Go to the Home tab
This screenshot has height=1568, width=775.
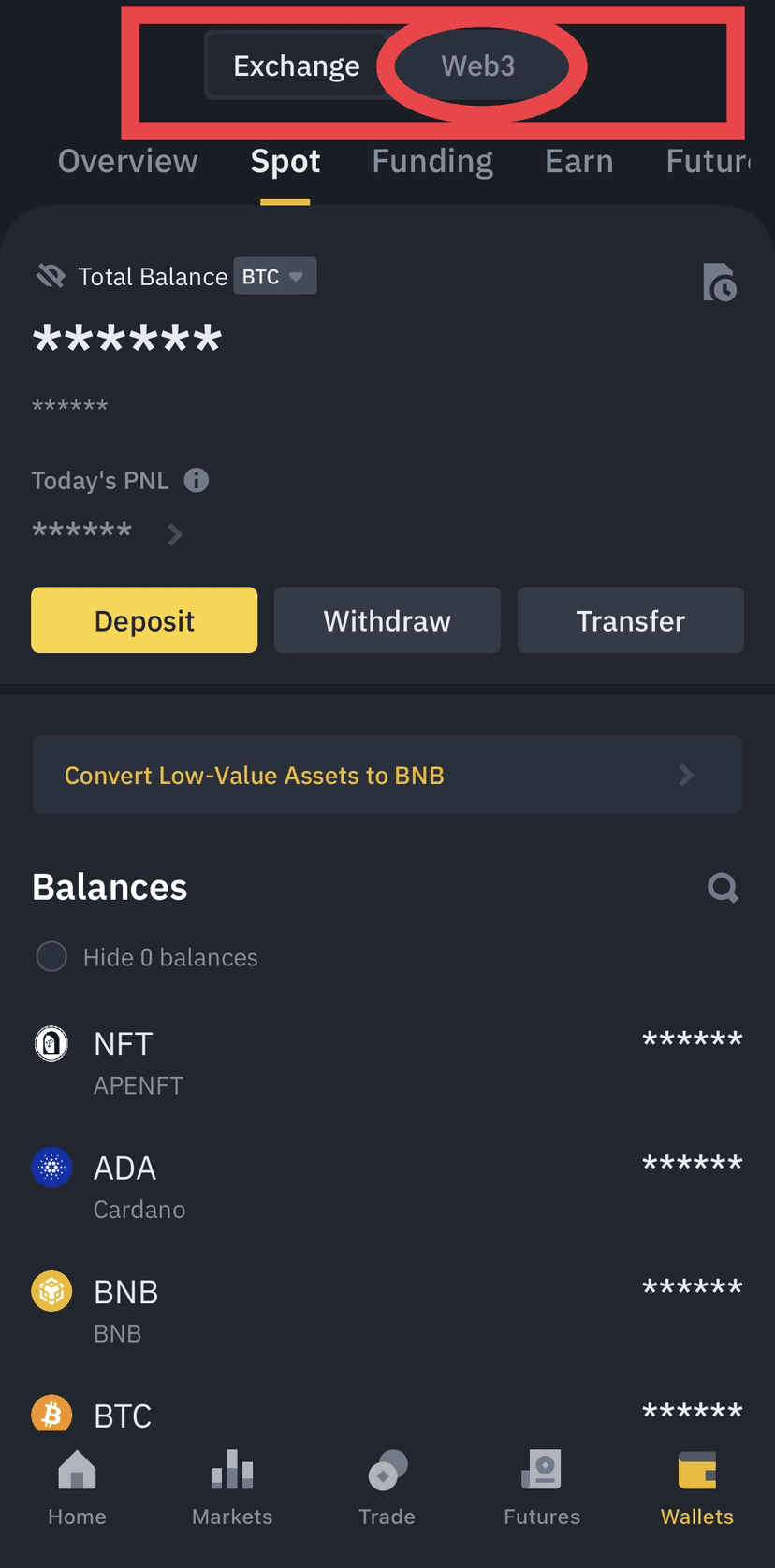coord(77,1488)
